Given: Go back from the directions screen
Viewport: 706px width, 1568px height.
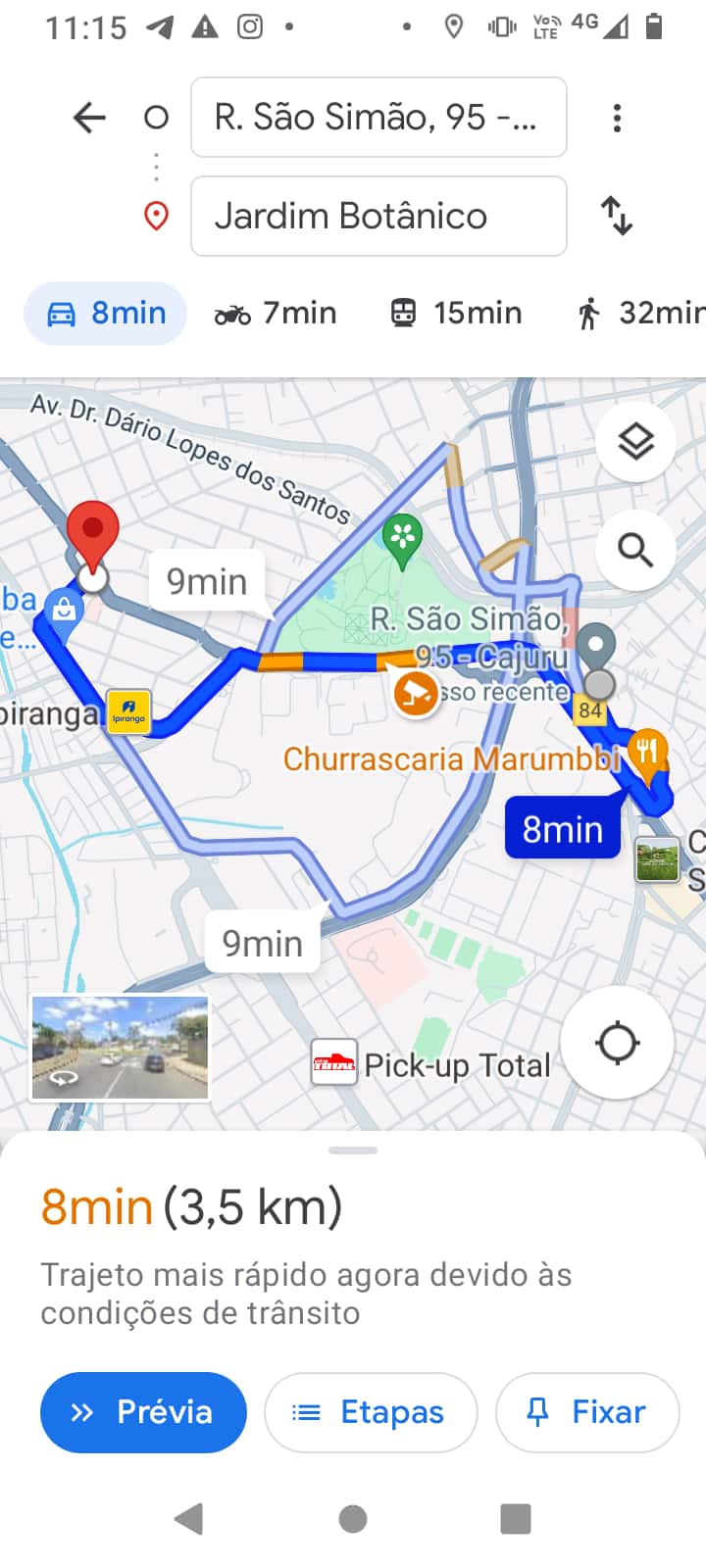Looking at the screenshot, I should [x=89, y=119].
